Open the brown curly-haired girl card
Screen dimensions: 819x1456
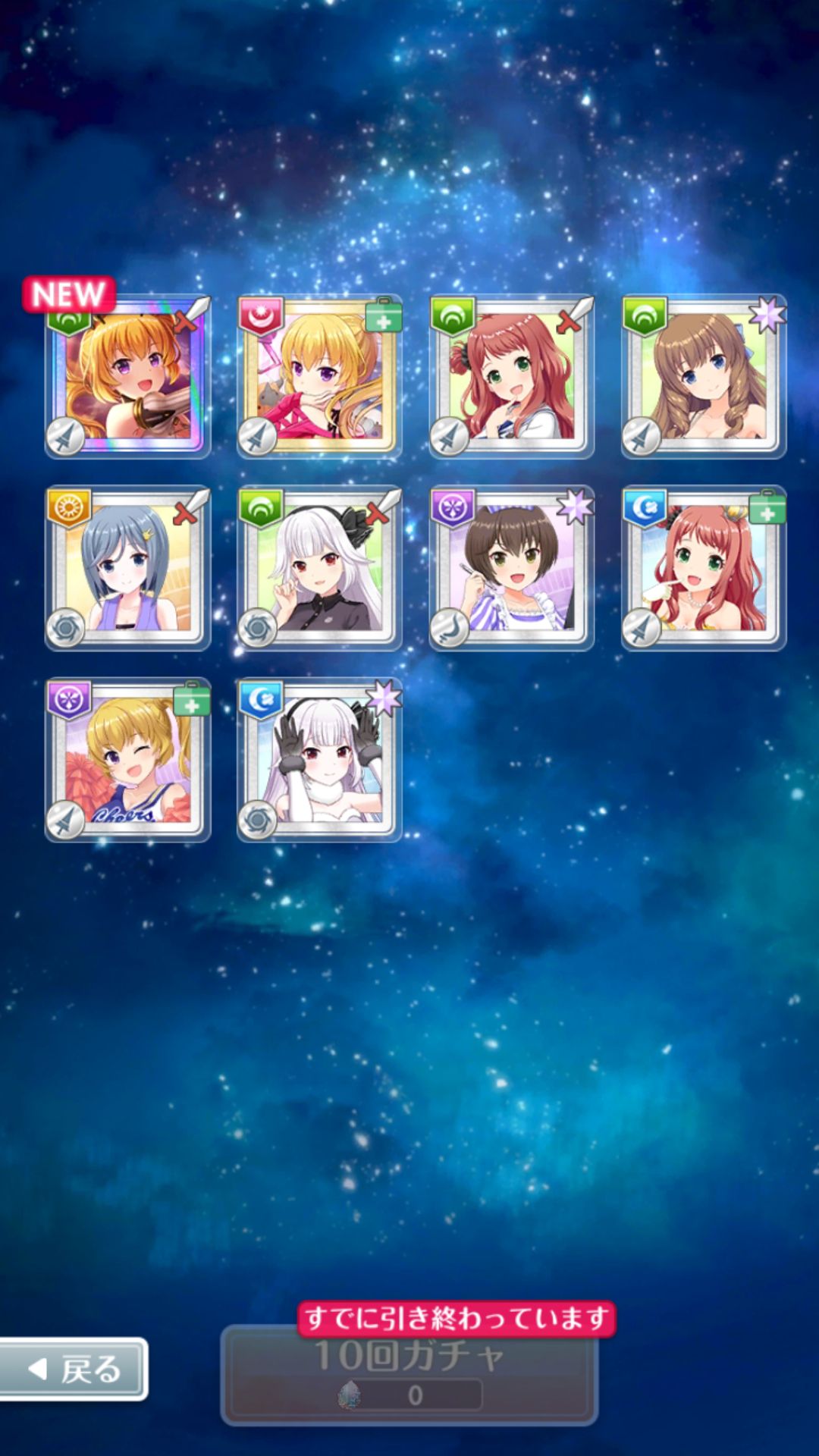[704, 377]
